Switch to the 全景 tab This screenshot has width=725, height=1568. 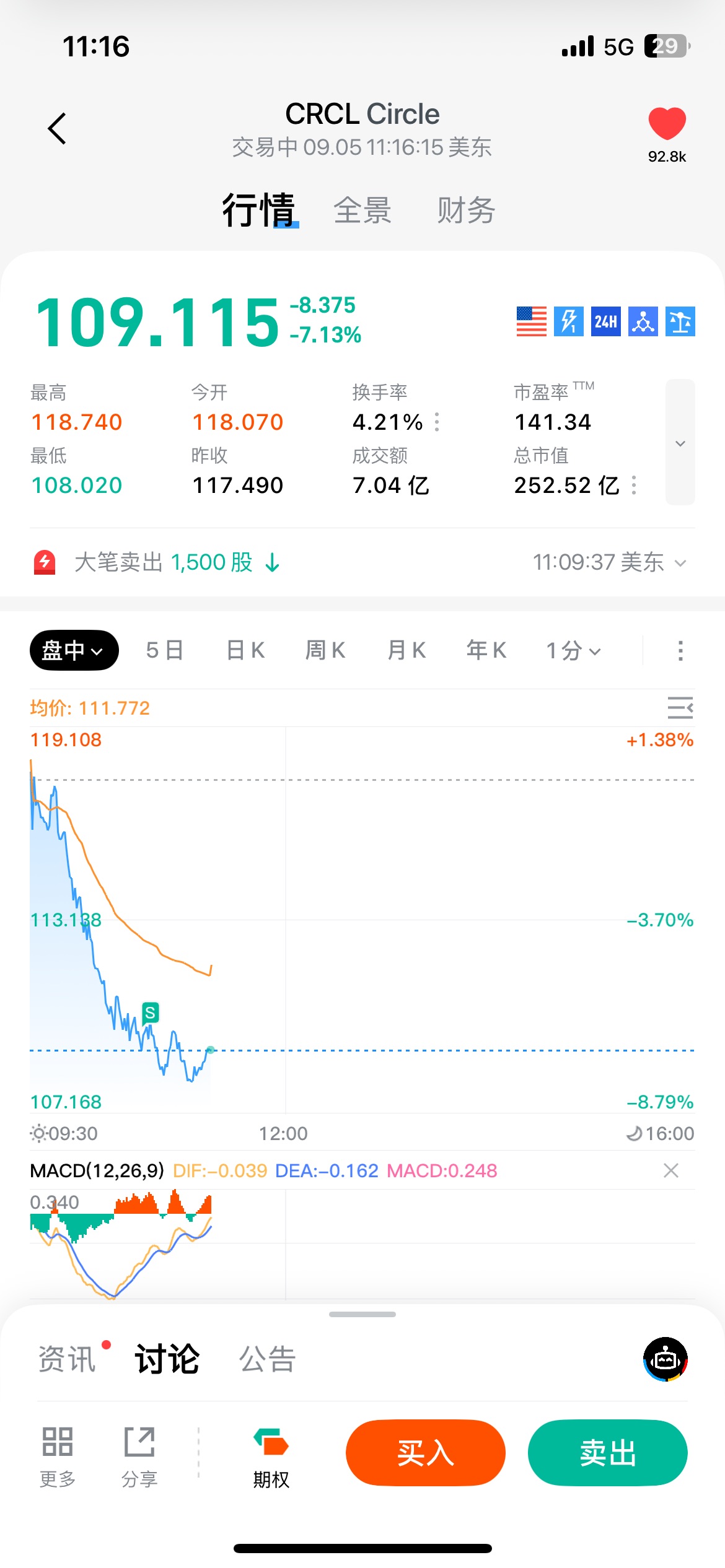(362, 211)
